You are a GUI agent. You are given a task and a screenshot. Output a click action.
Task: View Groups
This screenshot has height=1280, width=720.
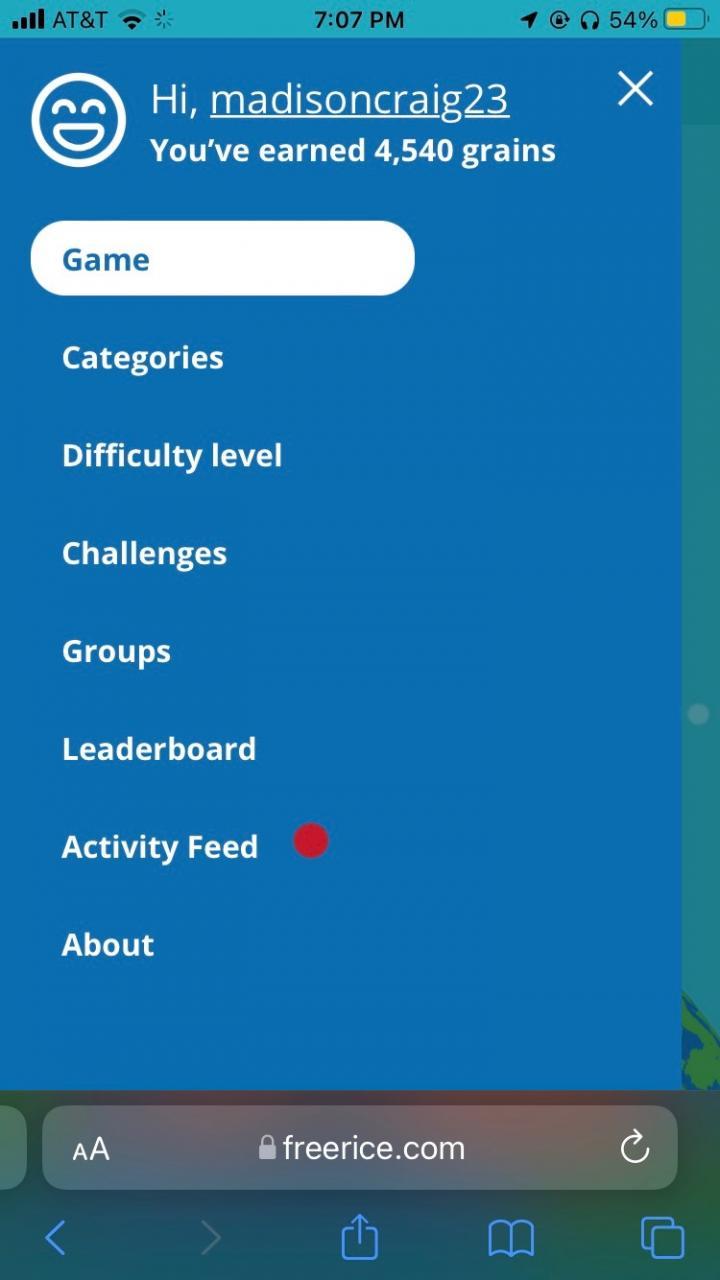[x=117, y=652]
